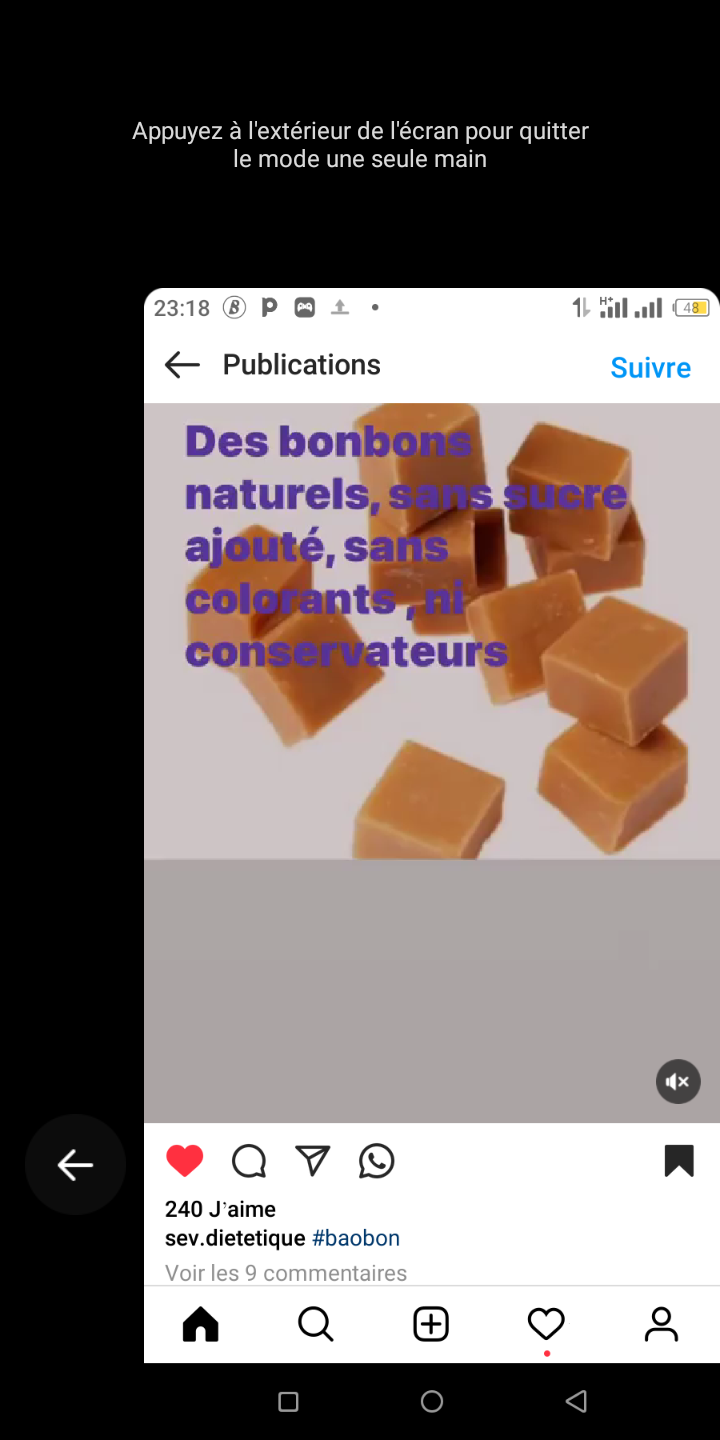Share the post to WhatsApp

[377, 1161]
